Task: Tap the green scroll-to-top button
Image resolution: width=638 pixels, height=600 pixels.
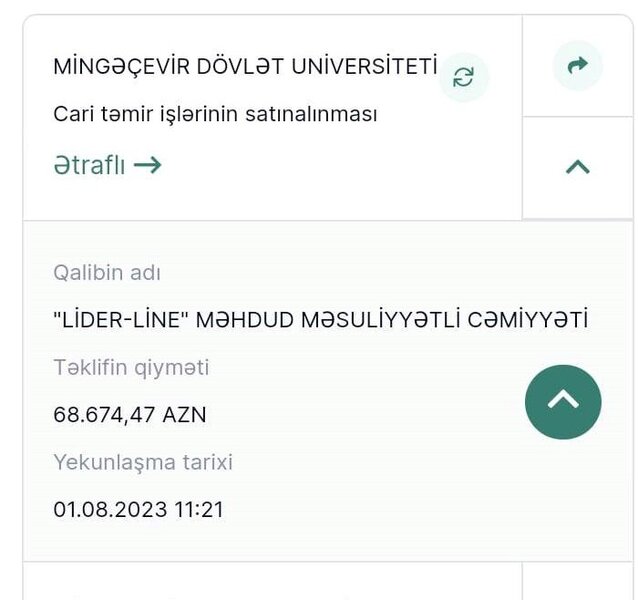Action: point(563,401)
